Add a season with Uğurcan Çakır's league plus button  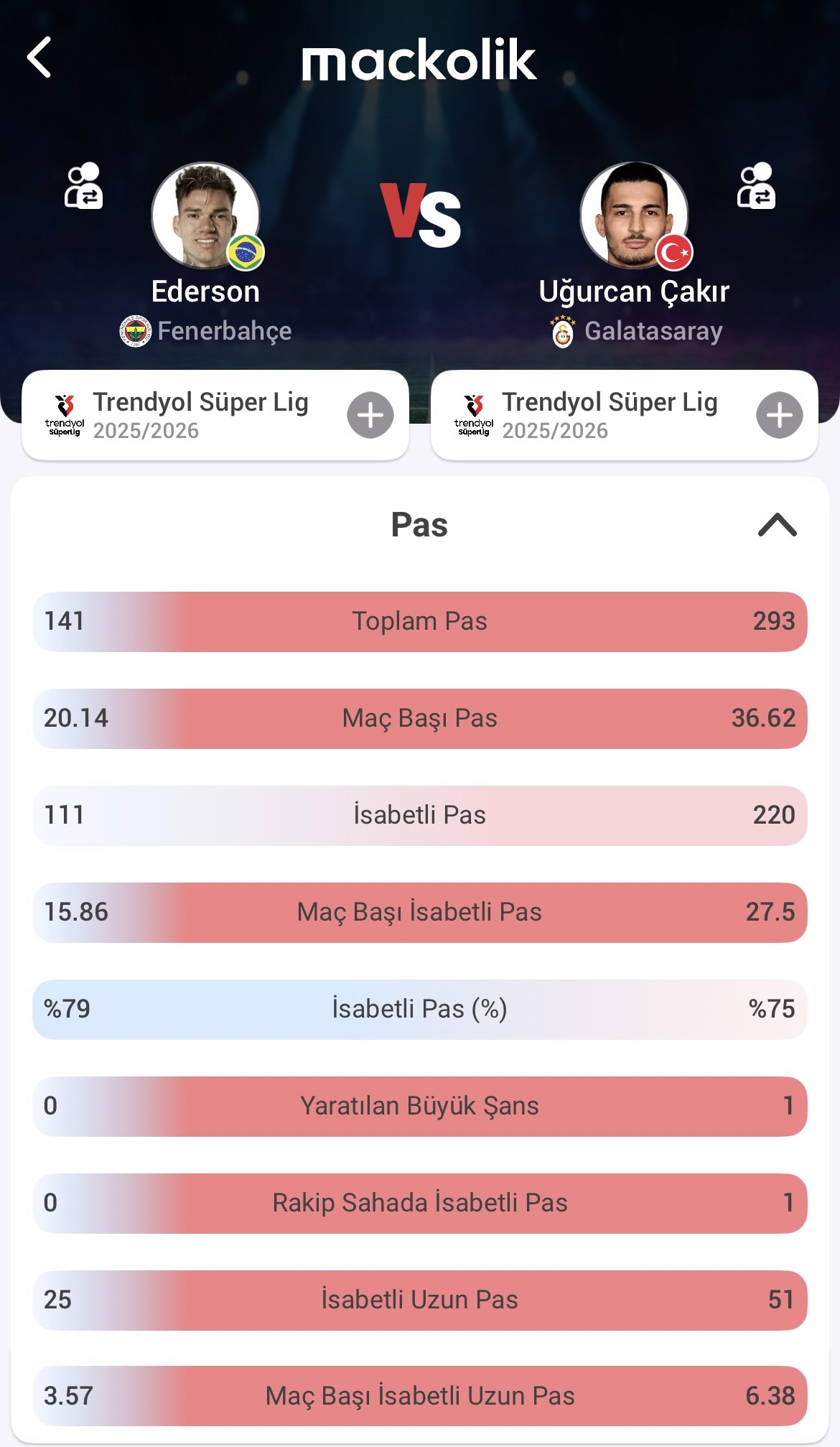tap(779, 415)
